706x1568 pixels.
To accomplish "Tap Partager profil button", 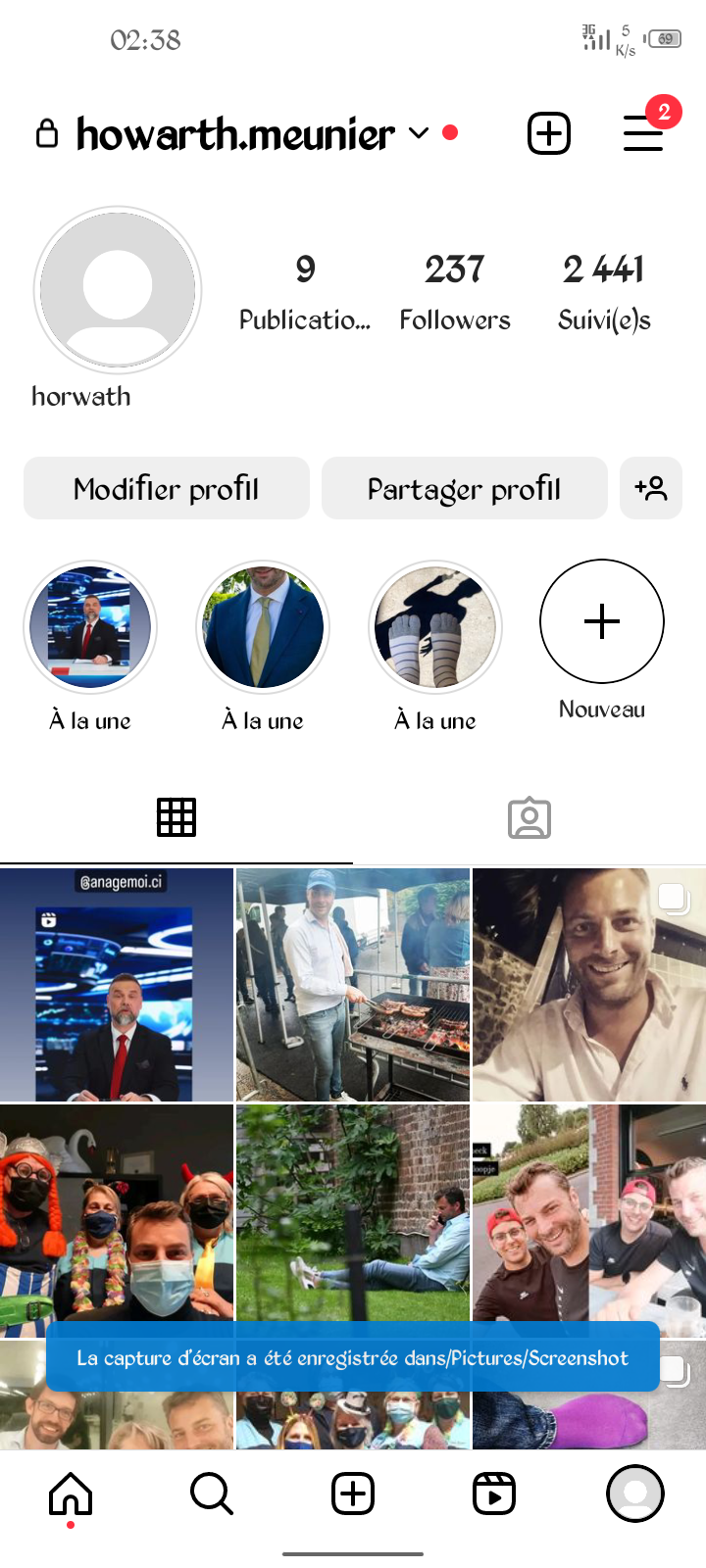I will point(465,488).
